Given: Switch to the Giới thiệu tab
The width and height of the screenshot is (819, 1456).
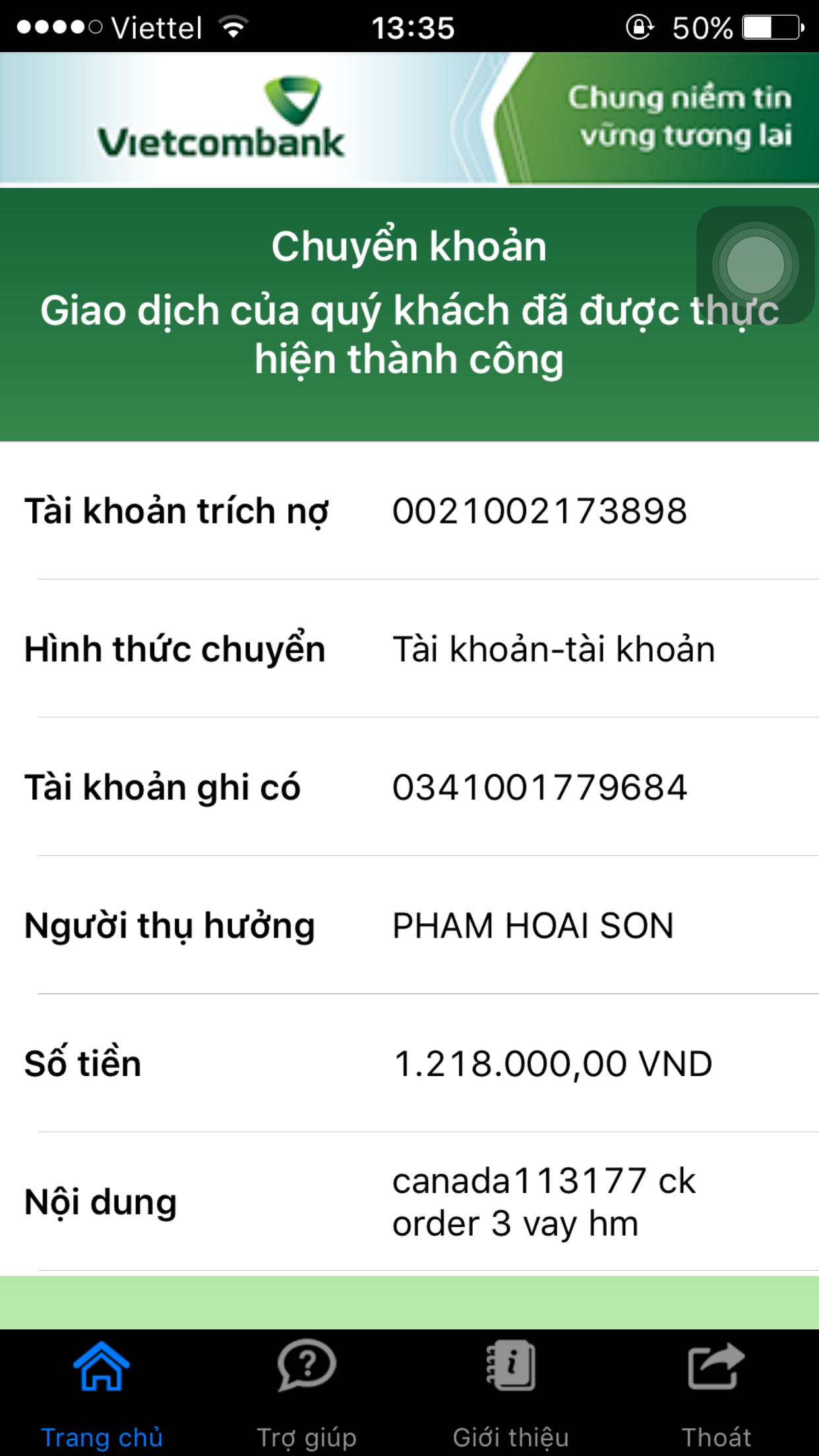Looking at the screenshot, I should point(511,1393).
